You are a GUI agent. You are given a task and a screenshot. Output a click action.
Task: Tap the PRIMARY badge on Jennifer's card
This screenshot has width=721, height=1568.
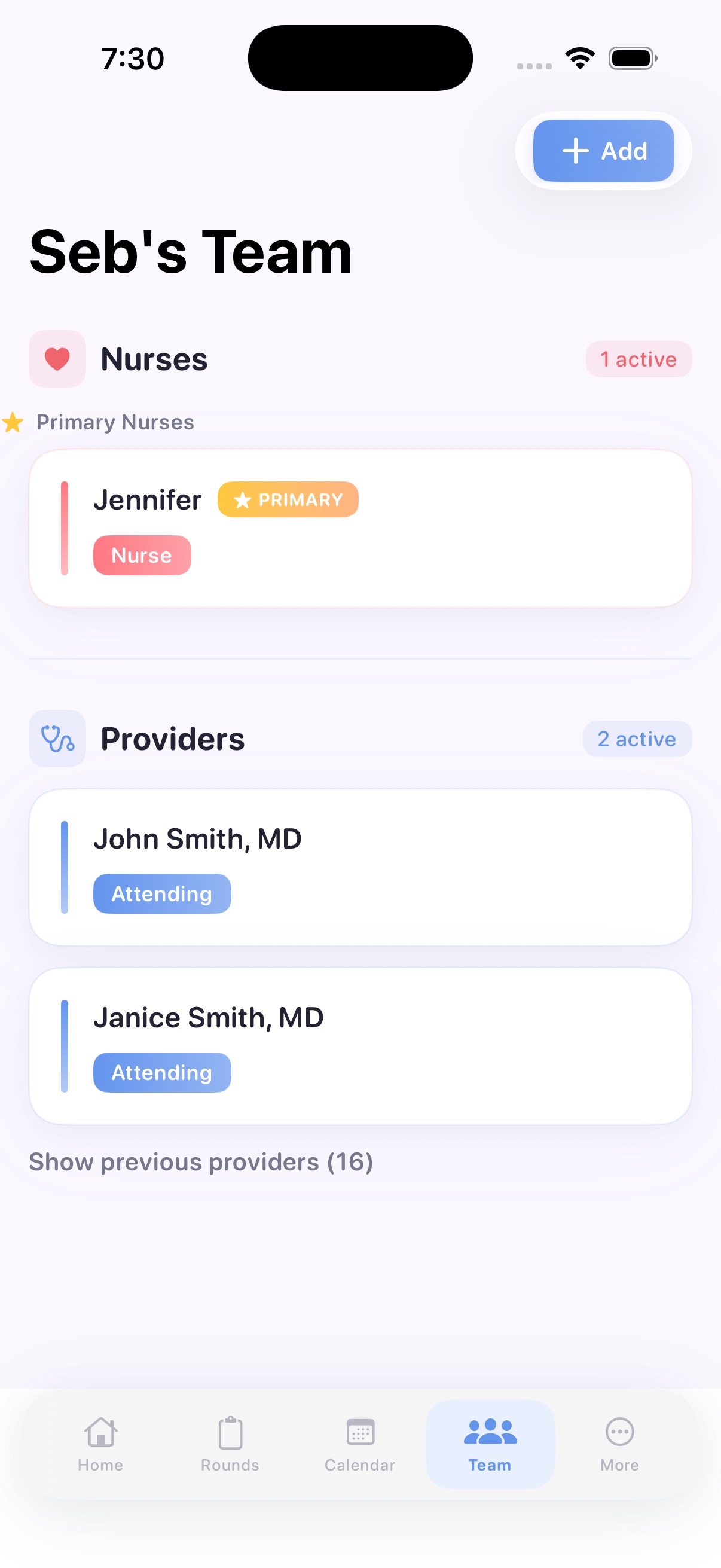click(x=287, y=500)
